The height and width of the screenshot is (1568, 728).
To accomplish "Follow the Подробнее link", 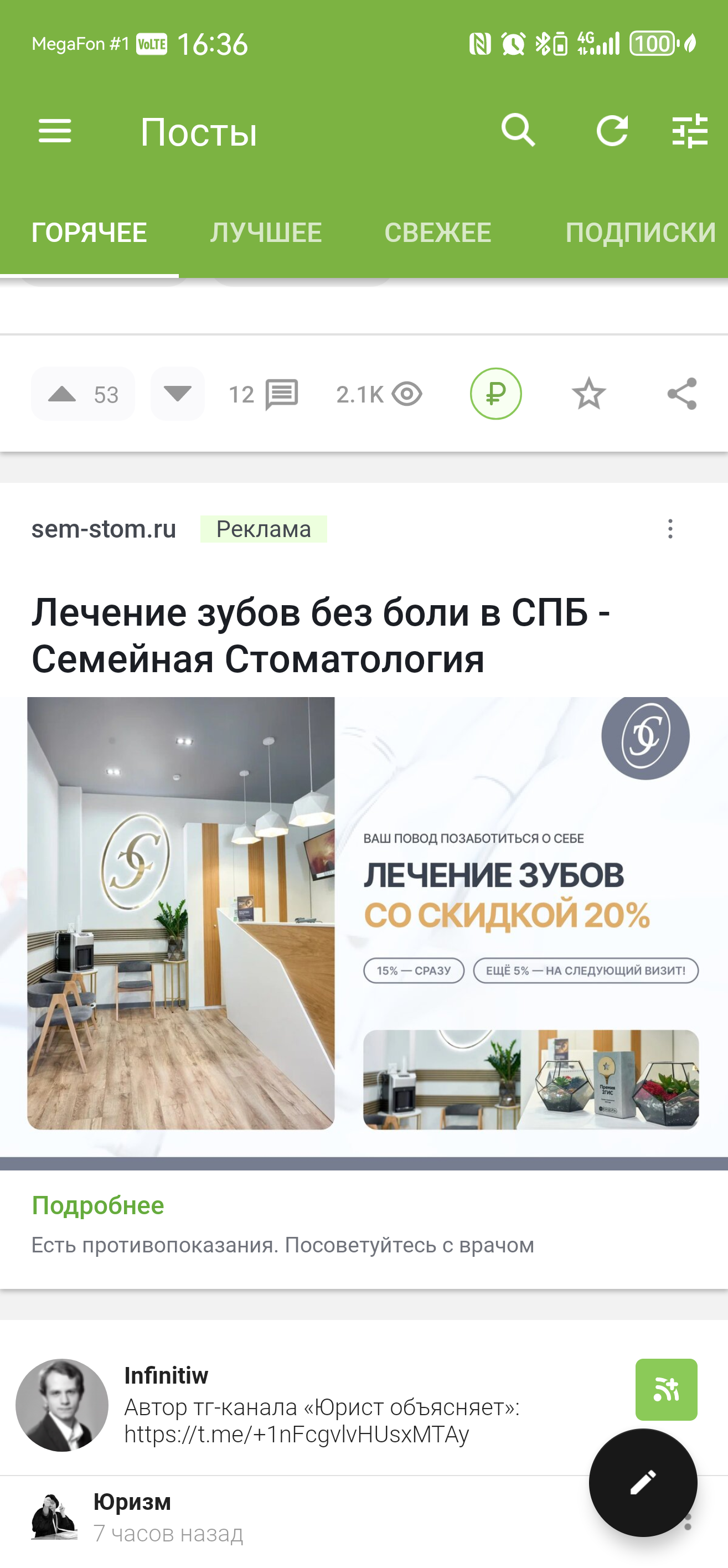I will coord(98,1206).
